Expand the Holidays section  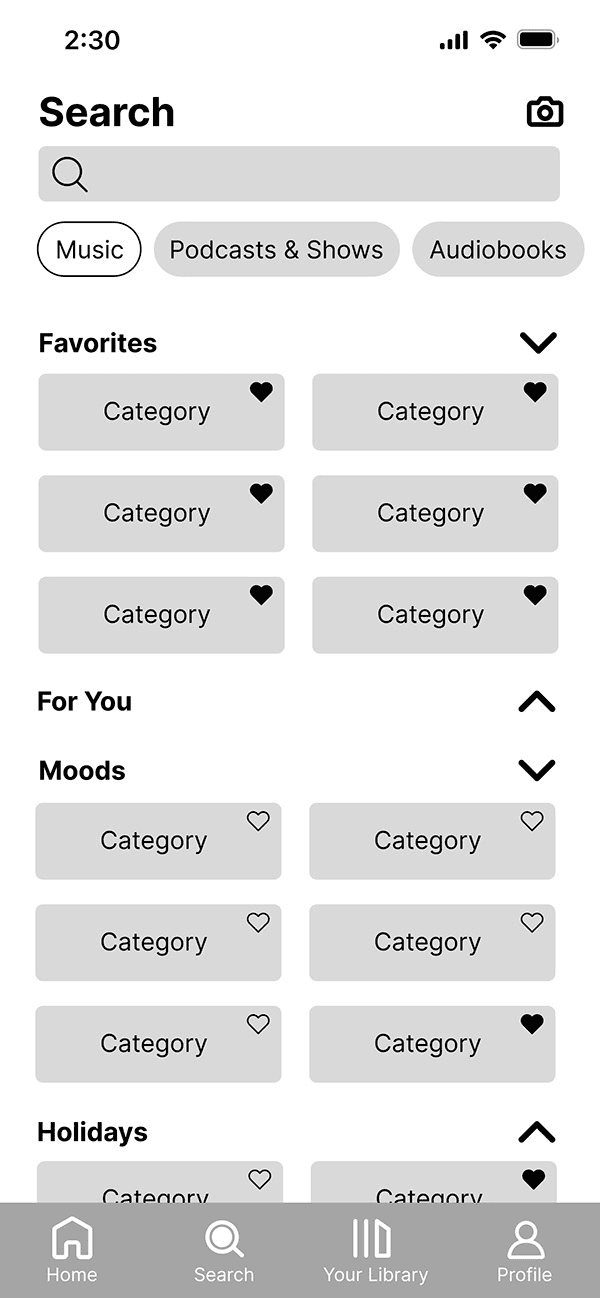point(537,1132)
